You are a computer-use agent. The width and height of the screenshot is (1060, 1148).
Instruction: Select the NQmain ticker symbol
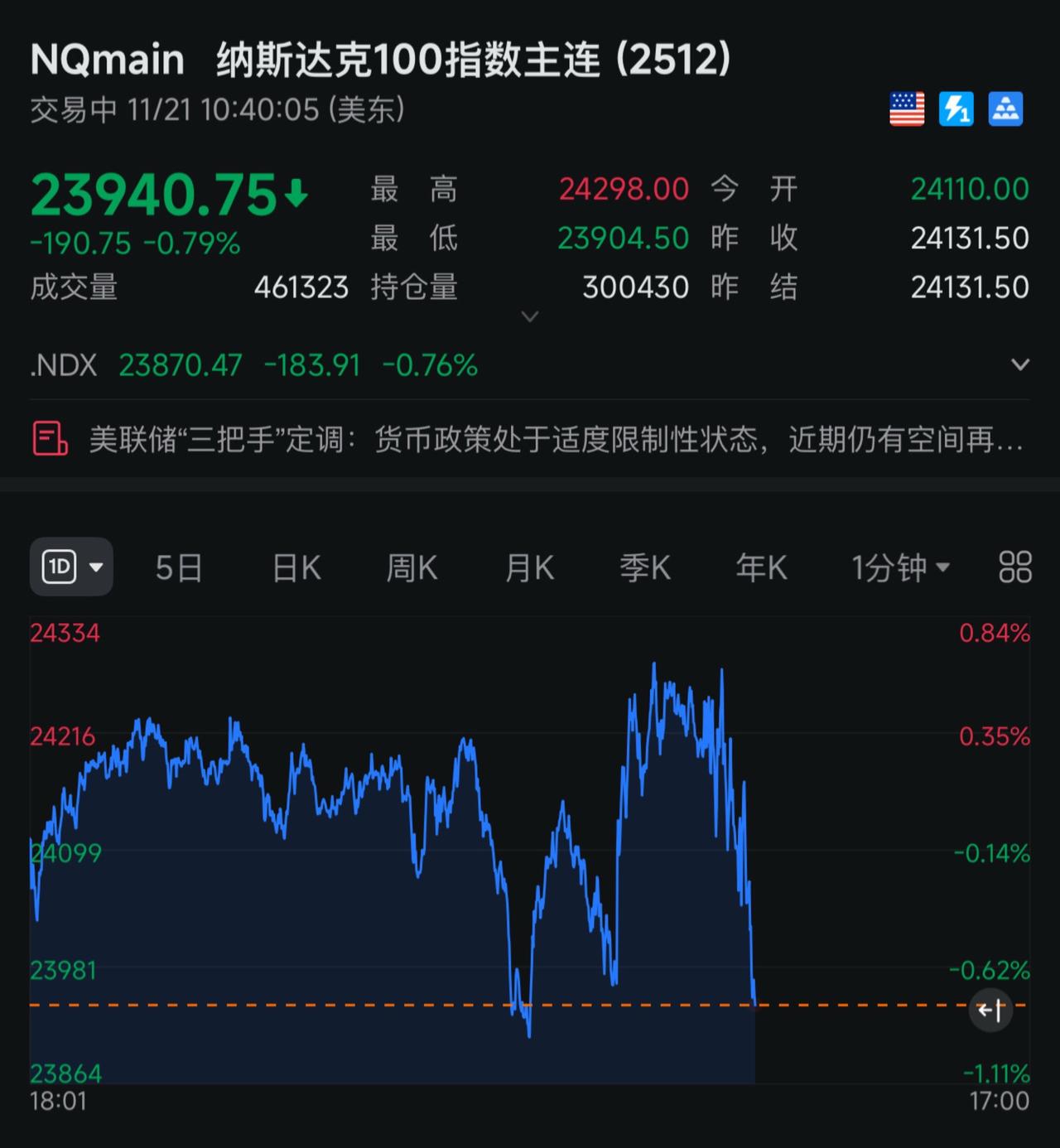click(x=105, y=58)
